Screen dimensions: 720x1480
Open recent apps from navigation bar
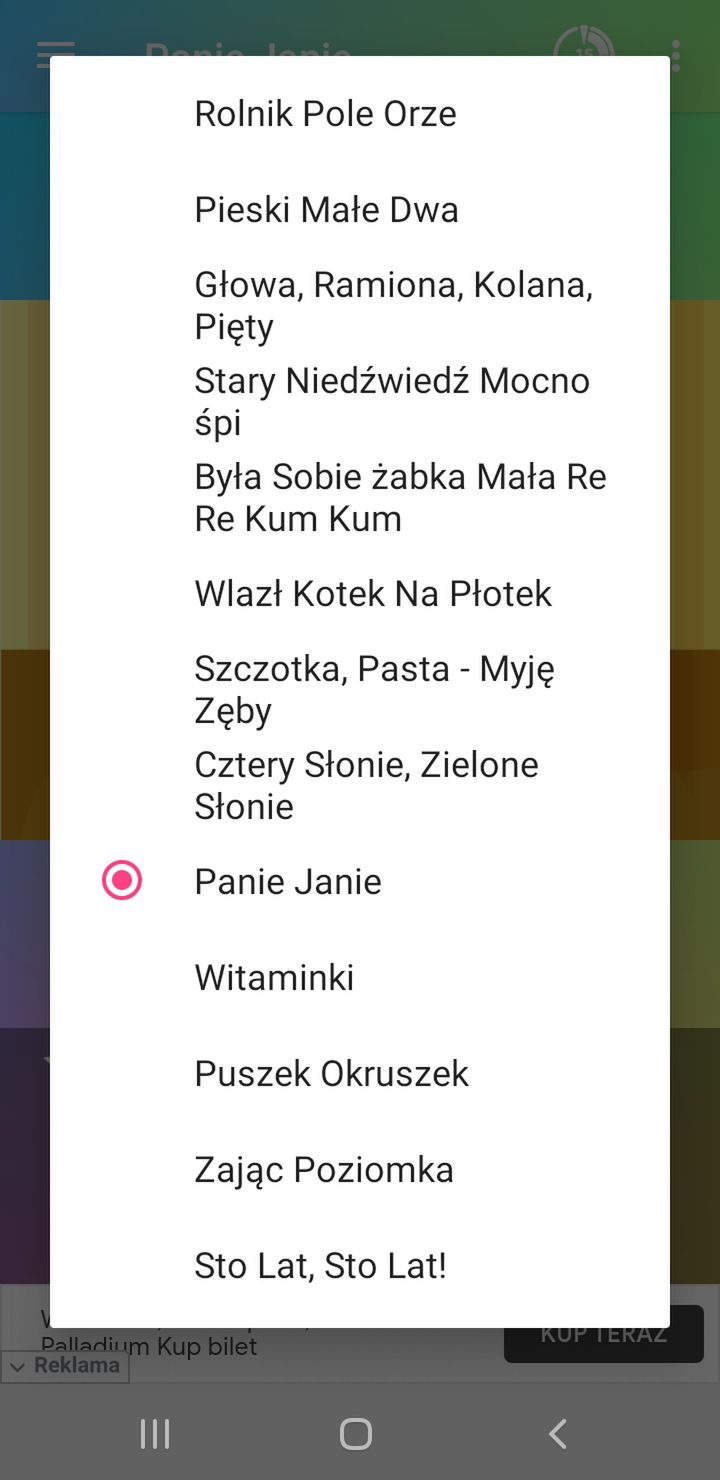pyautogui.click(x=155, y=1434)
